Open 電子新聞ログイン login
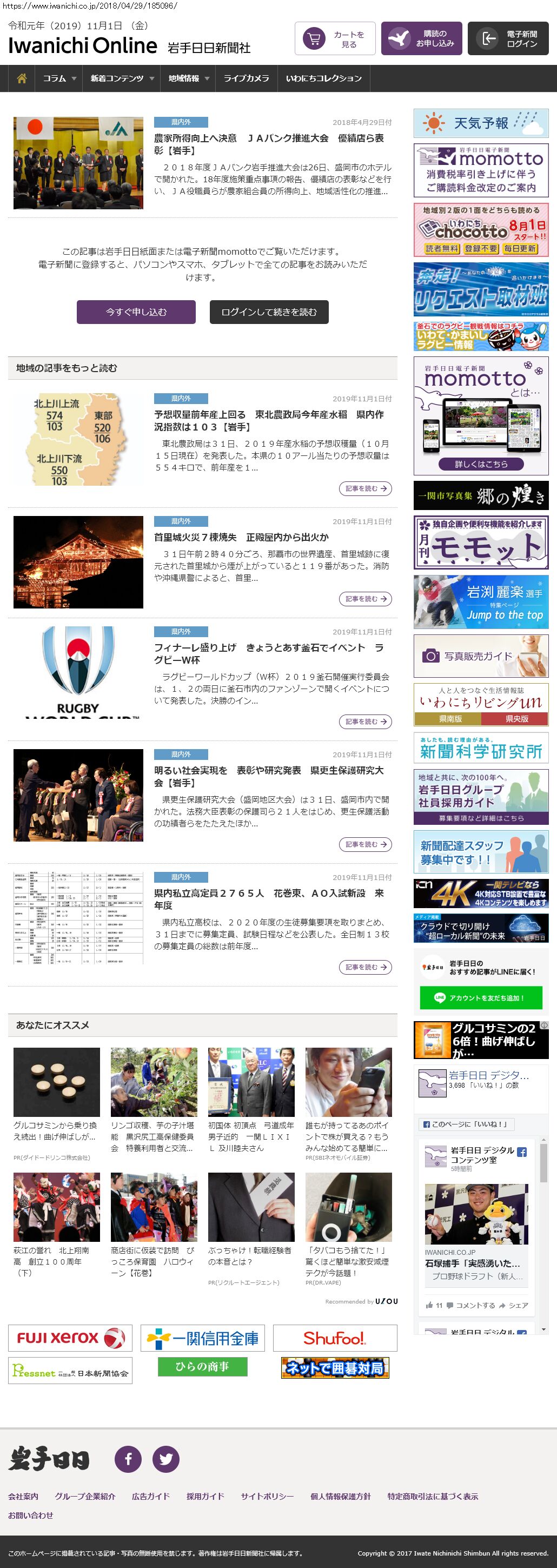The image size is (557, 1568). point(508,39)
